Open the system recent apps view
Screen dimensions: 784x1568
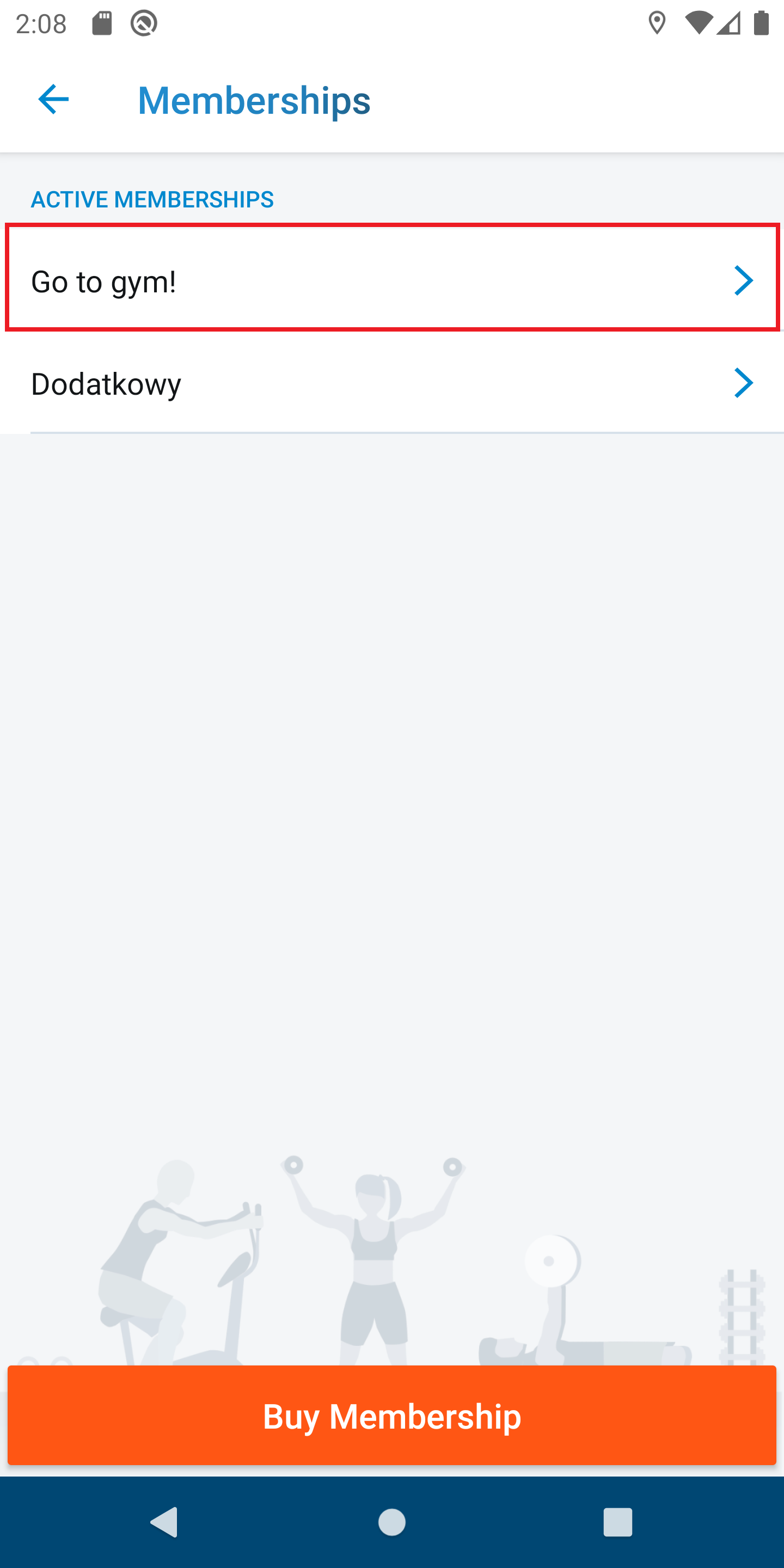point(617,1522)
